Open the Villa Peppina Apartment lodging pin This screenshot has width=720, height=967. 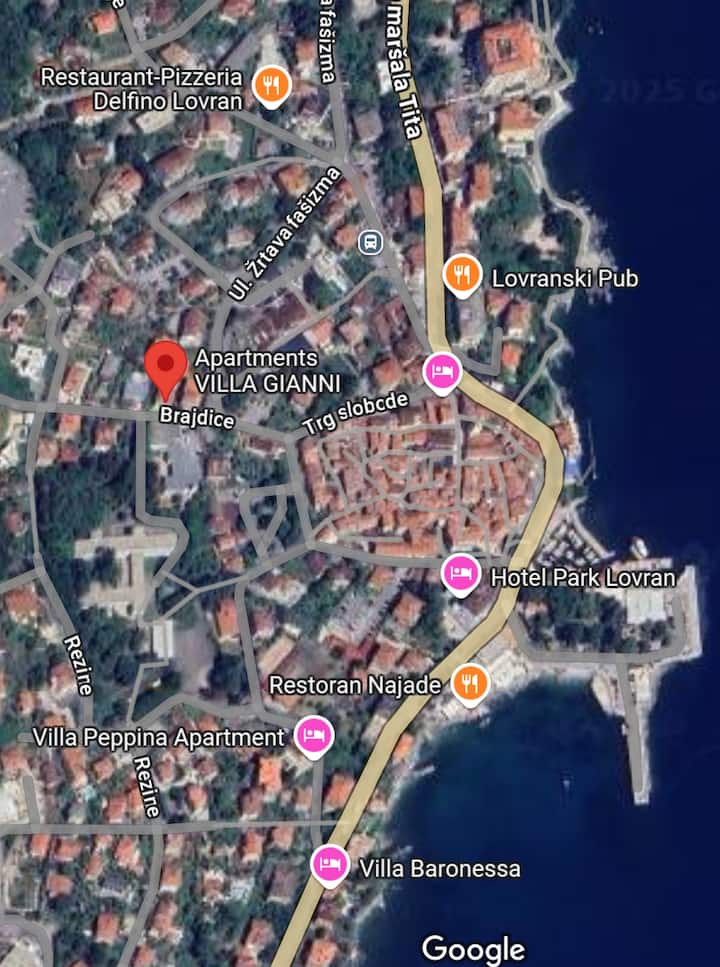tap(315, 736)
